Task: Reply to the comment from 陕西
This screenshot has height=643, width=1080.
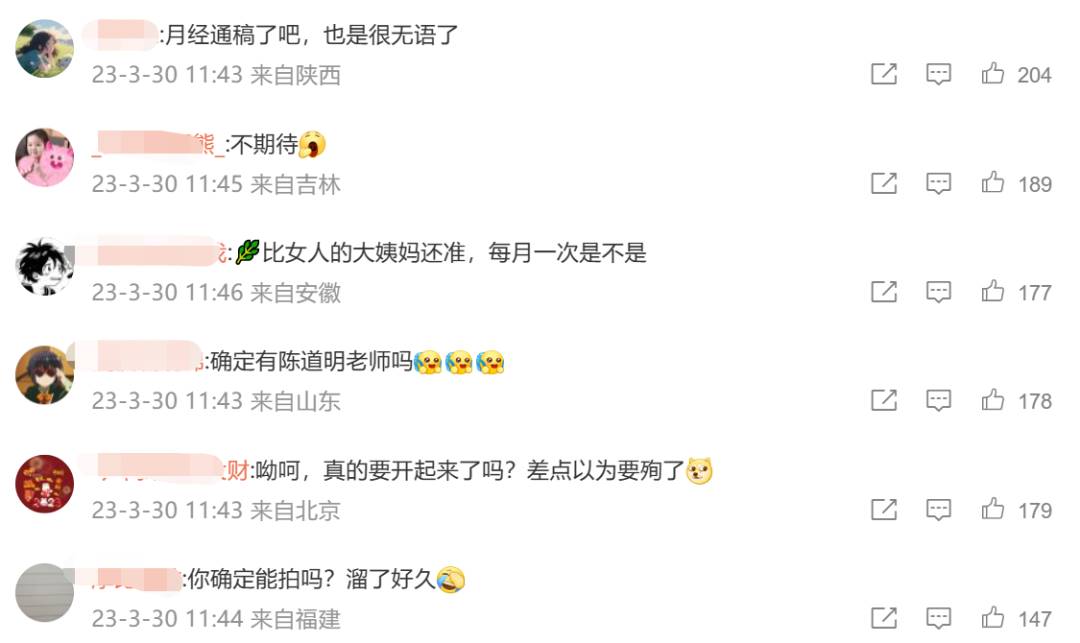Action: coord(938,74)
